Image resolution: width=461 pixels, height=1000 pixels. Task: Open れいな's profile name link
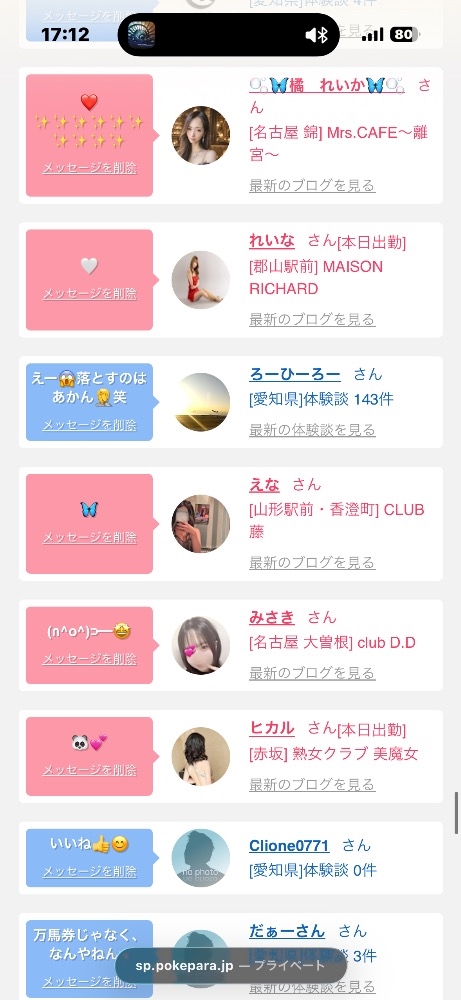click(272, 241)
